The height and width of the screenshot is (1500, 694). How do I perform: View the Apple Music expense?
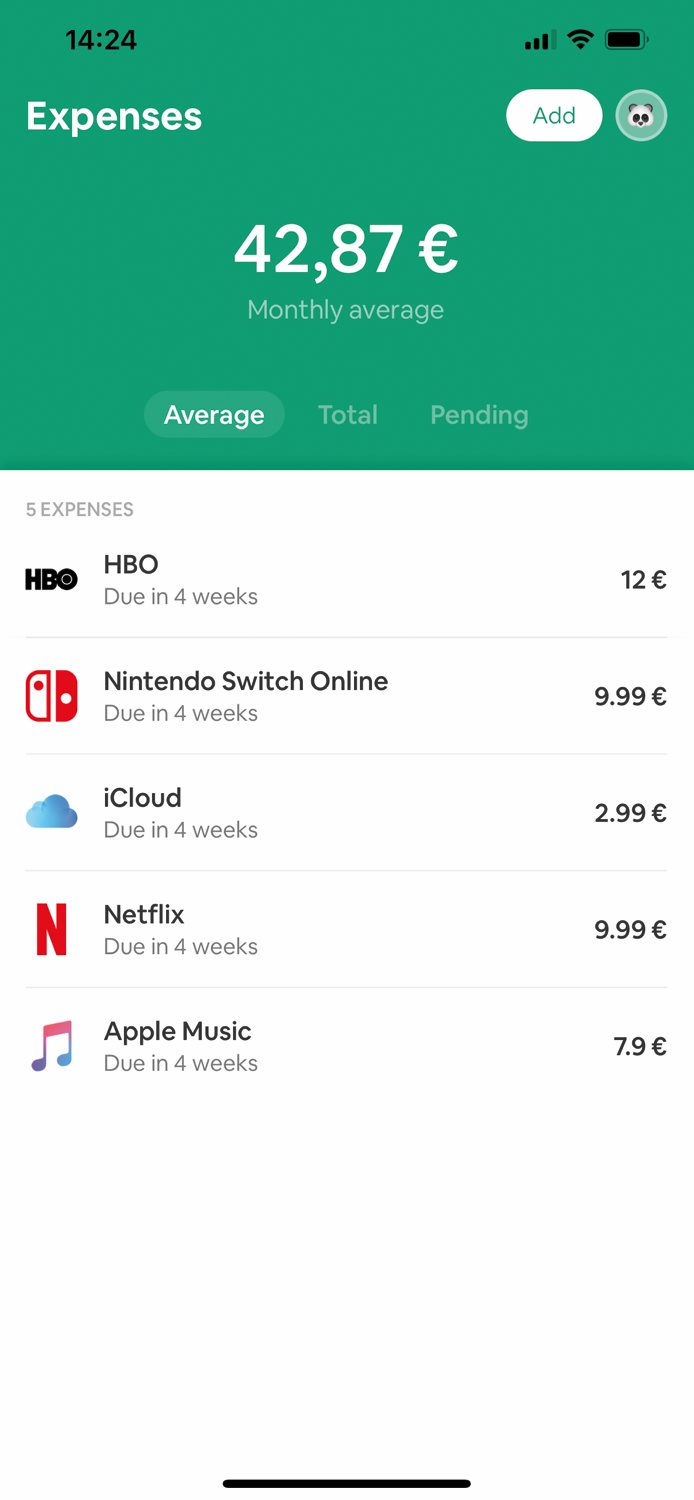pyautogui.click(x=347, y=1046)
